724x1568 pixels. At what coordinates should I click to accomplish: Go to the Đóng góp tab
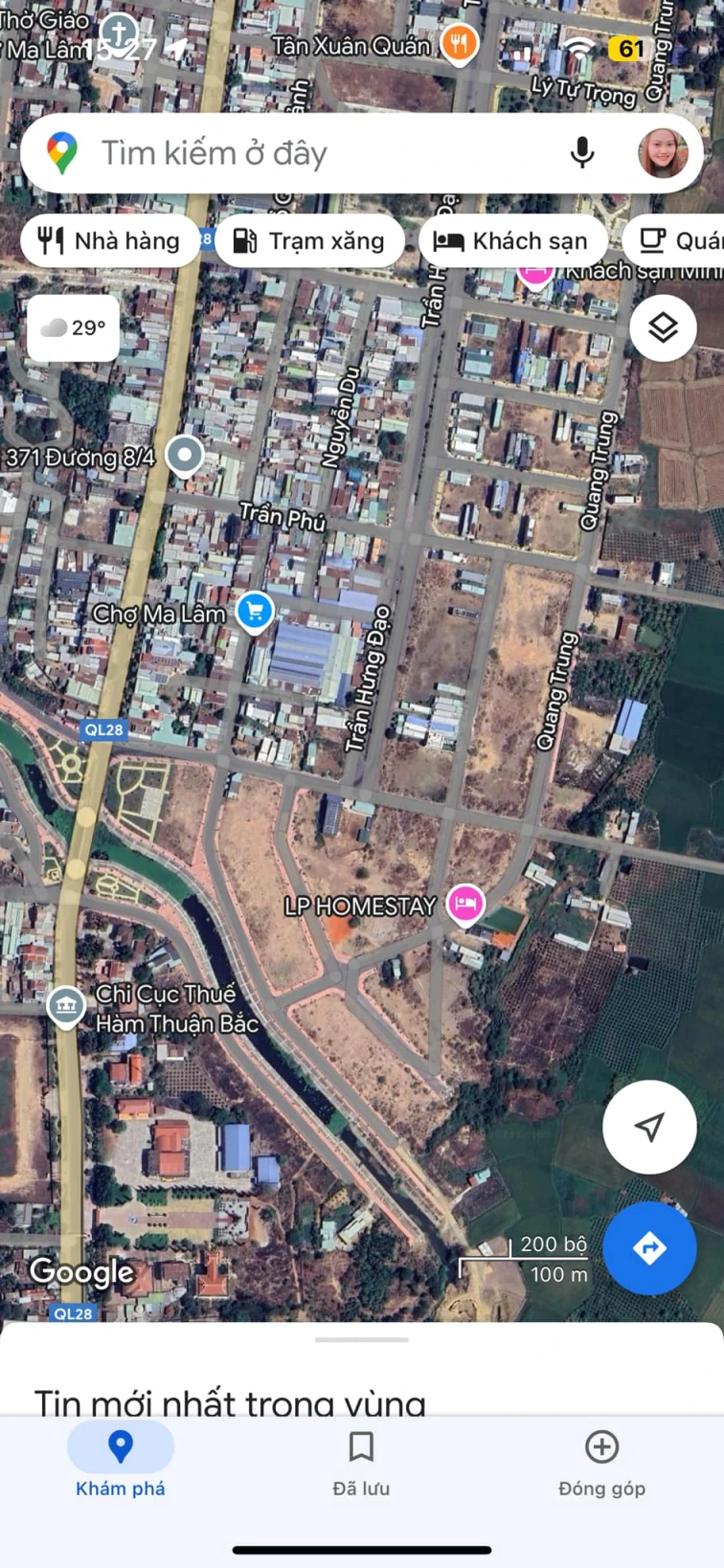(601, 1461)
